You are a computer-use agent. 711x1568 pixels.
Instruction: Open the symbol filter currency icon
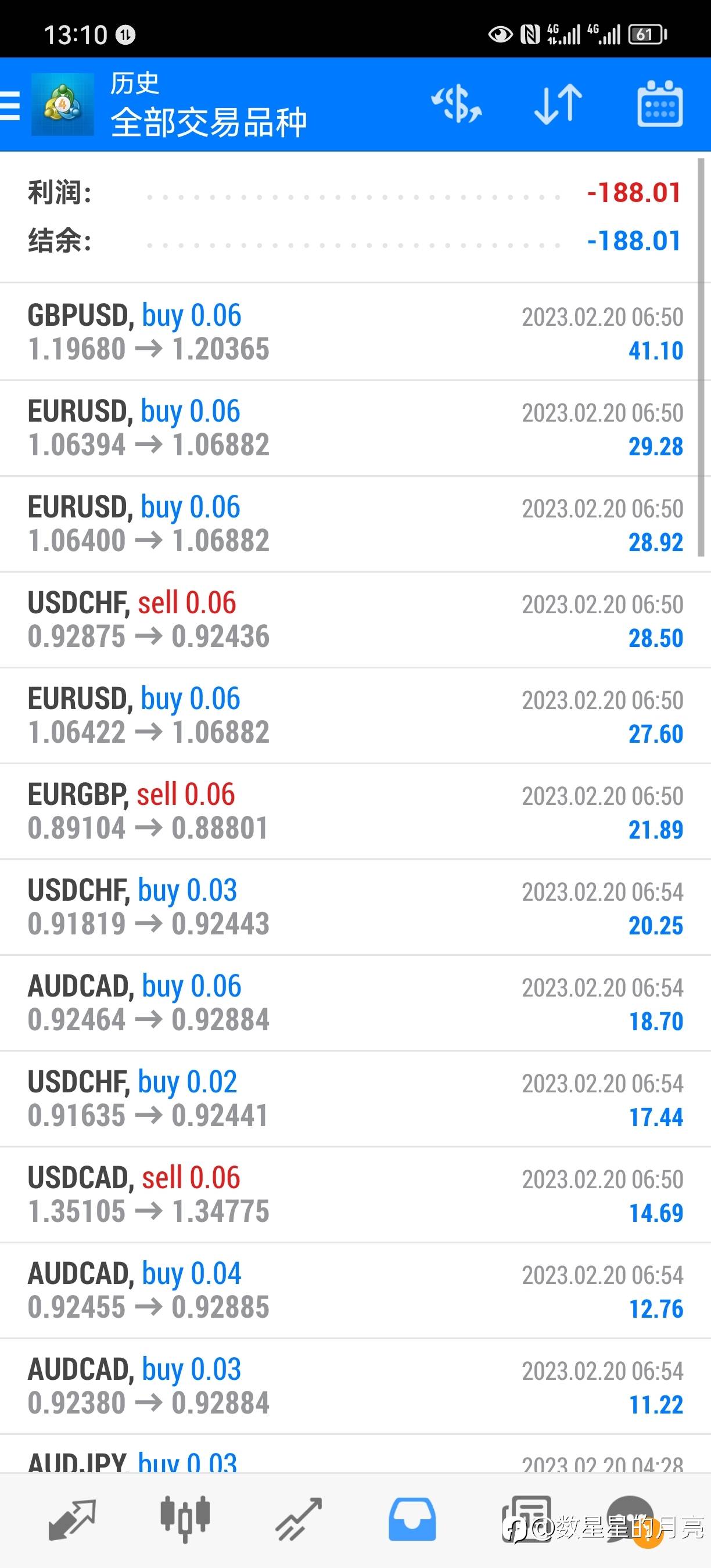(457, 104)
